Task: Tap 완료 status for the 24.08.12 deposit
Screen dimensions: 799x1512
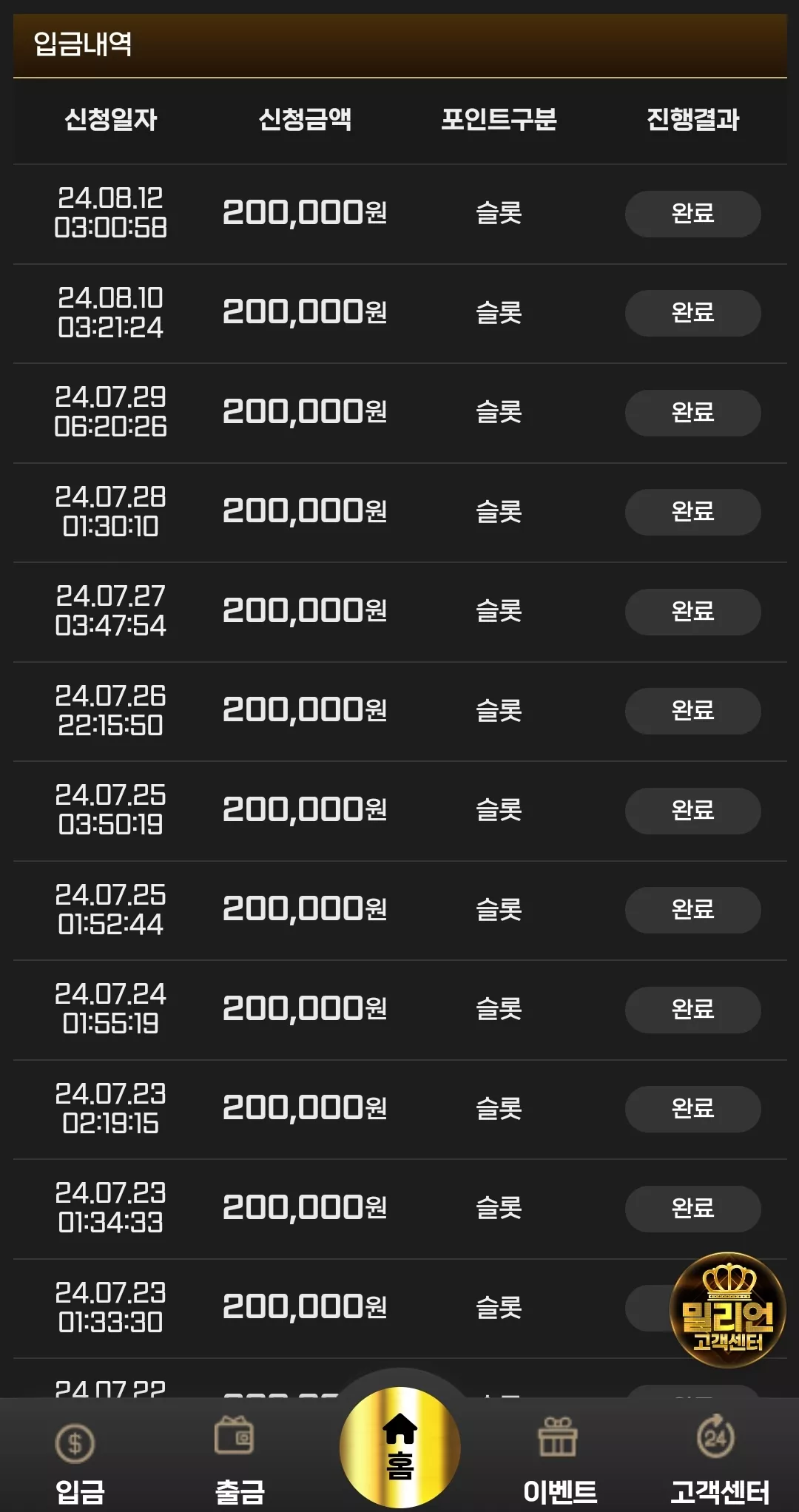Action: coord(692,214)
